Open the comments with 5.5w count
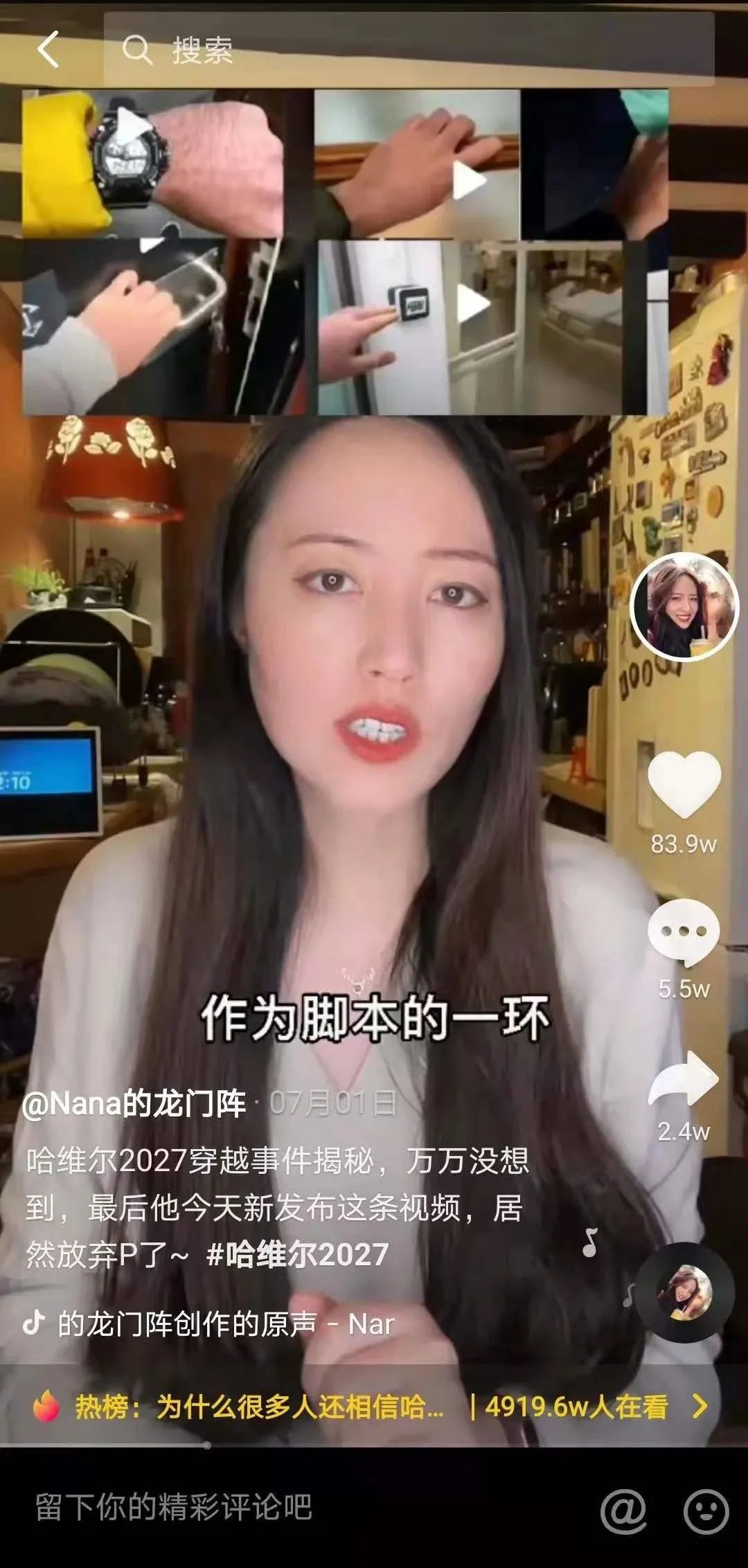The height and width of the screenshot is (1568, 748). pos(684,933)
